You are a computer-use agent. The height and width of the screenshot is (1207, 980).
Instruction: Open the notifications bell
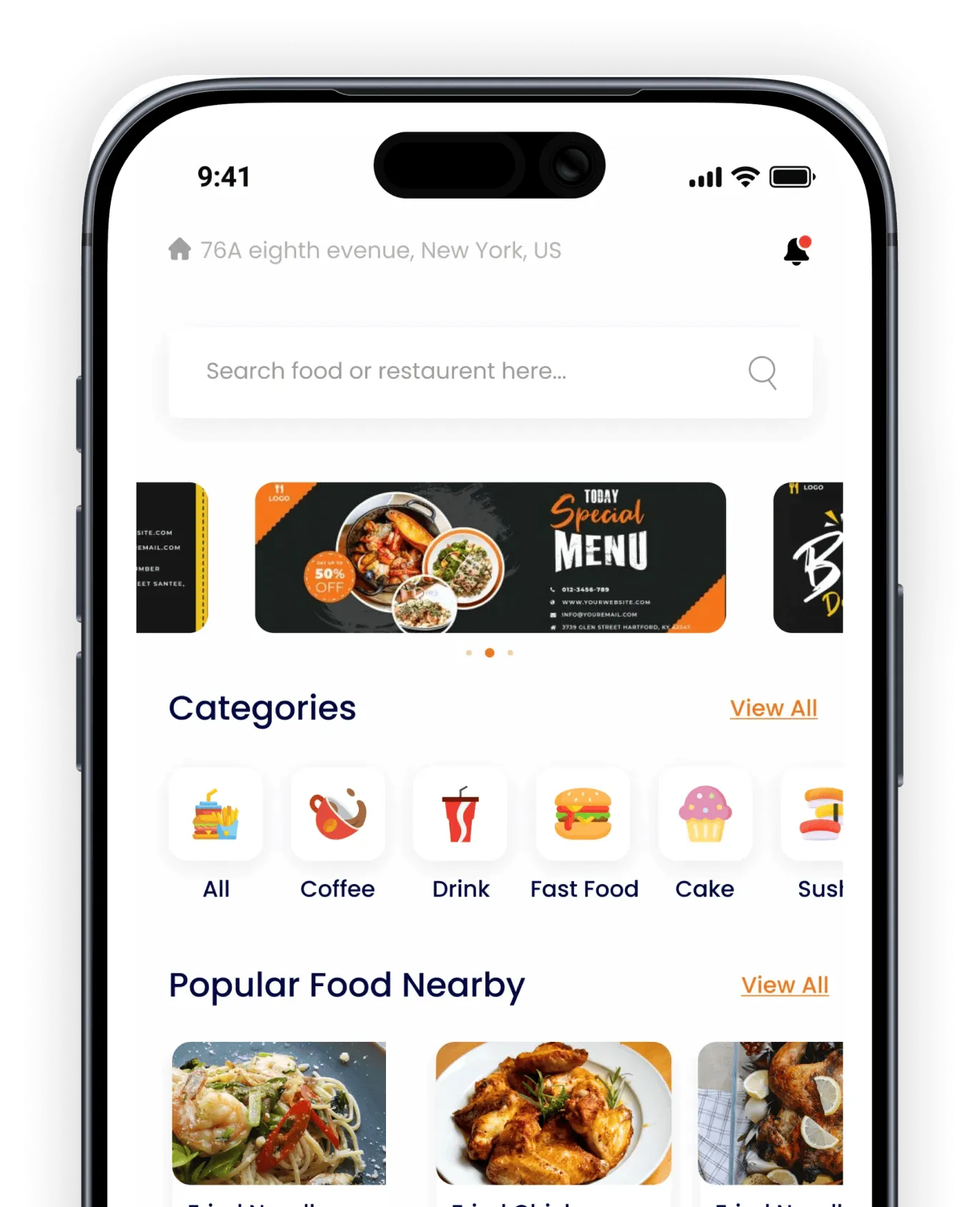coord(796,251)
